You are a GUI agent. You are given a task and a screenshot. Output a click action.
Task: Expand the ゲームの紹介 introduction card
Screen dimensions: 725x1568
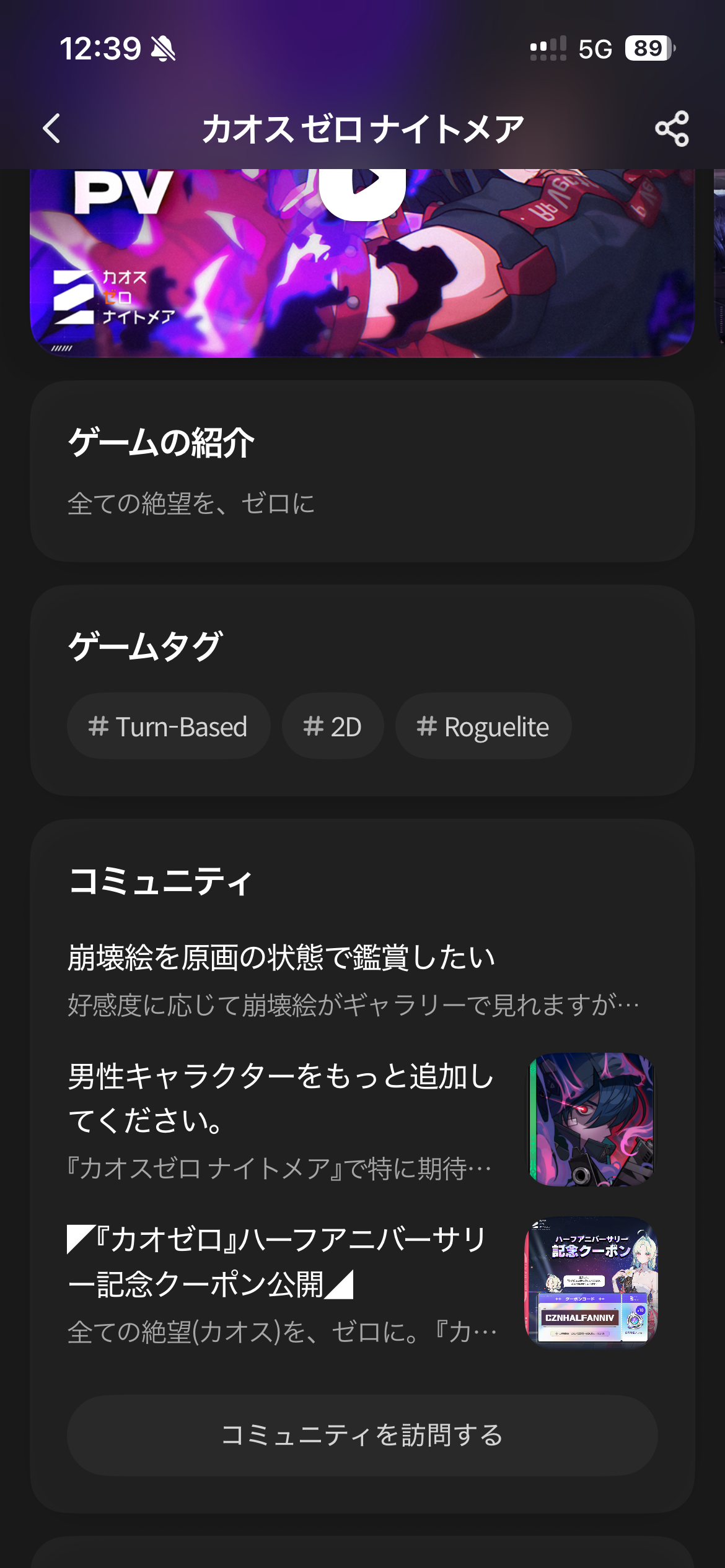coord(362,472)
